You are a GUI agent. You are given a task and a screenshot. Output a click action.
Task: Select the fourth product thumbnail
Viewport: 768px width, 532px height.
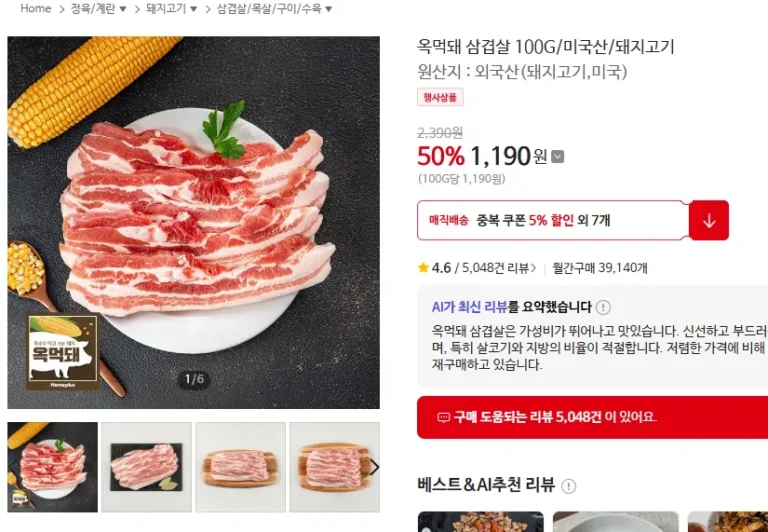[330, 466]
